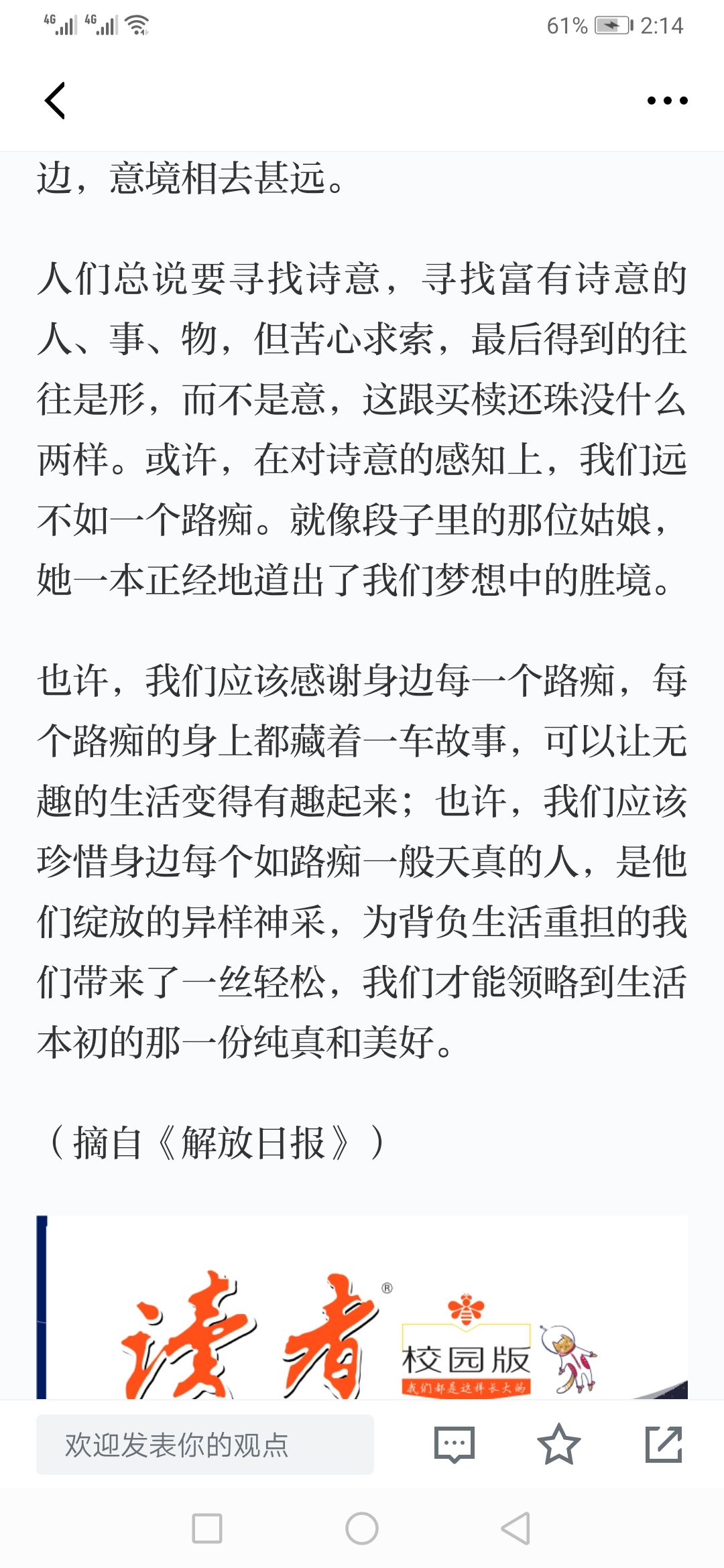The image size is (724, 1568).
Task: Tap the 欢迎发表你的观点 comment field
Action: tap(205, 1445)
